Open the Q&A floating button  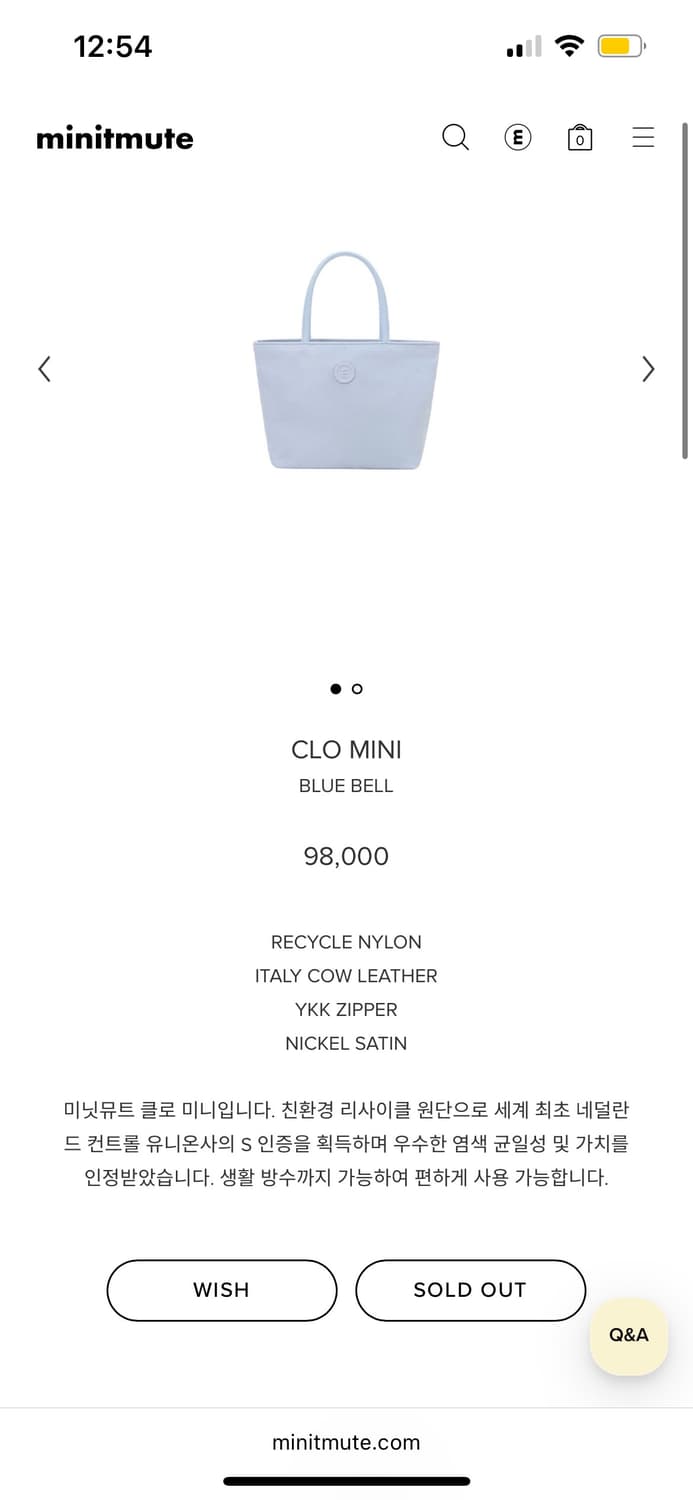pyautogui.click(x=628, y=1335)
